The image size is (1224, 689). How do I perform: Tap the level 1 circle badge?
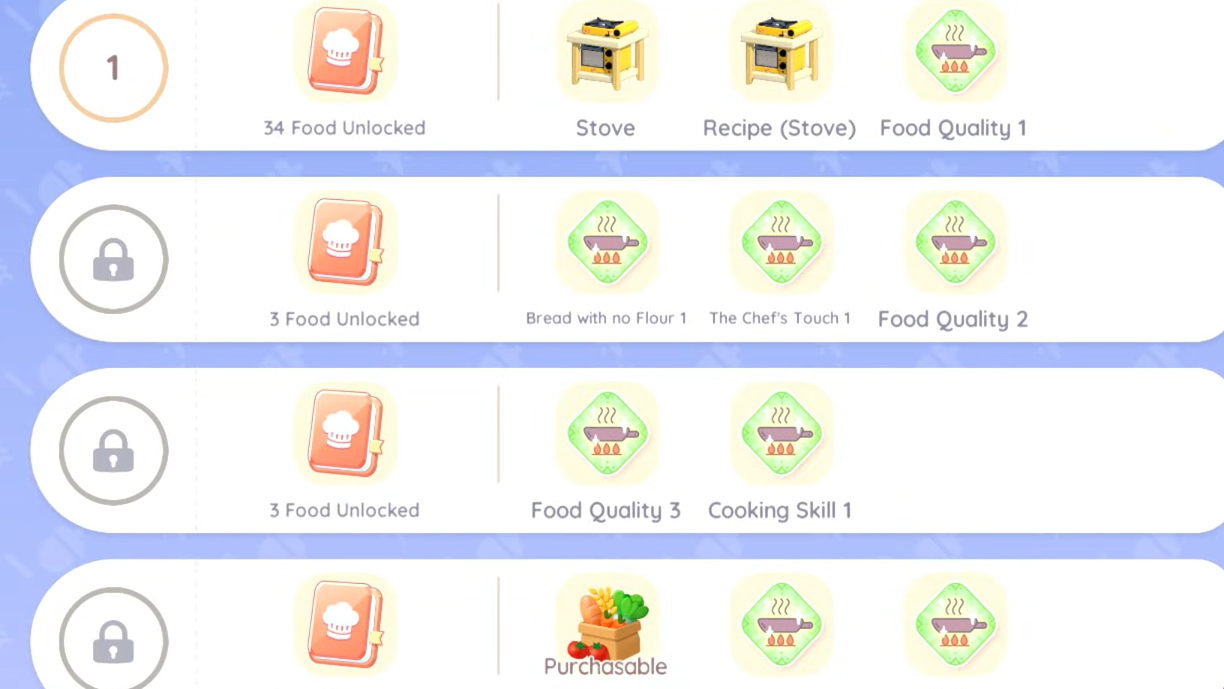point(113,68)
